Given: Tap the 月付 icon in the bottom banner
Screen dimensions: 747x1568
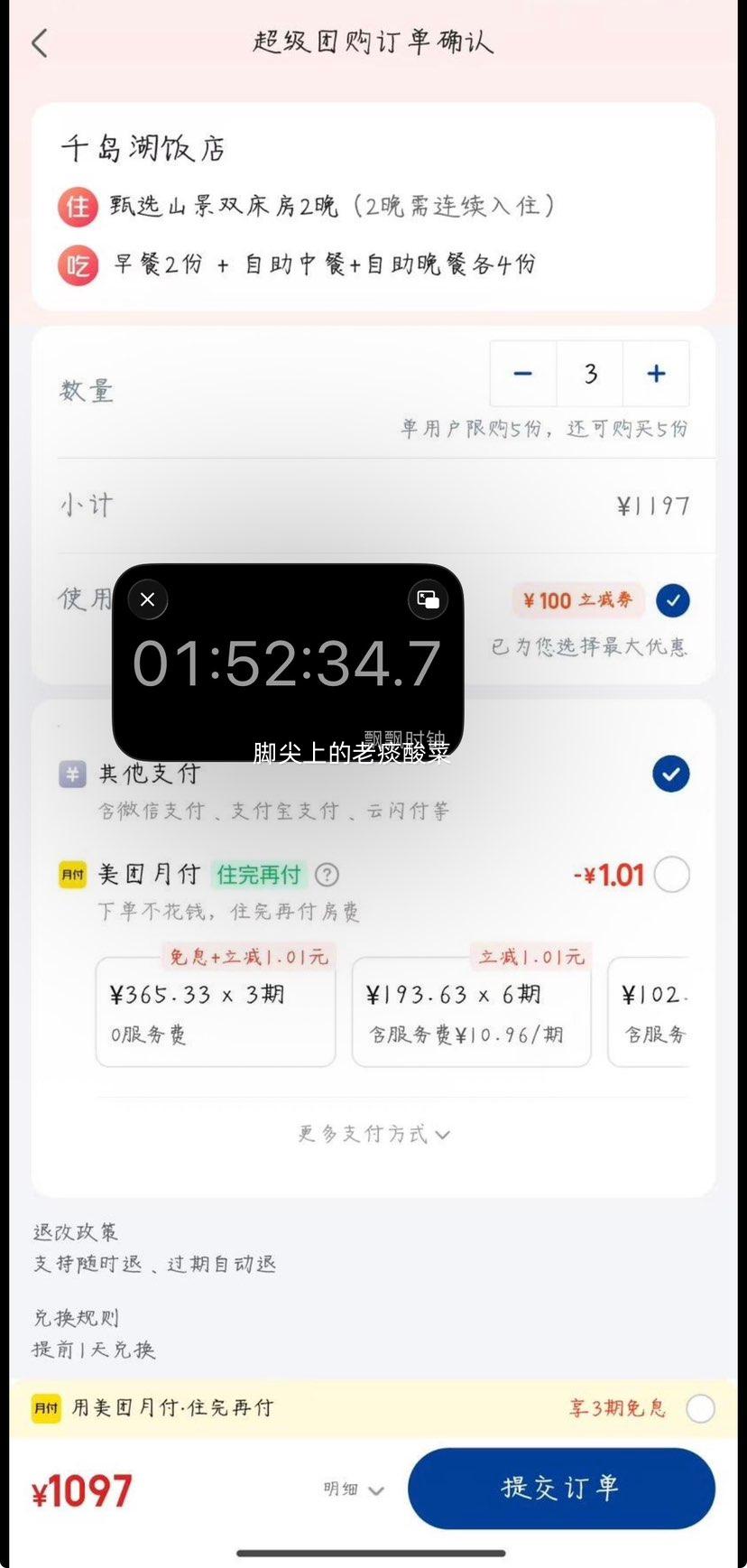Looking at the screenshot, I should click(x=45, y=1407).
